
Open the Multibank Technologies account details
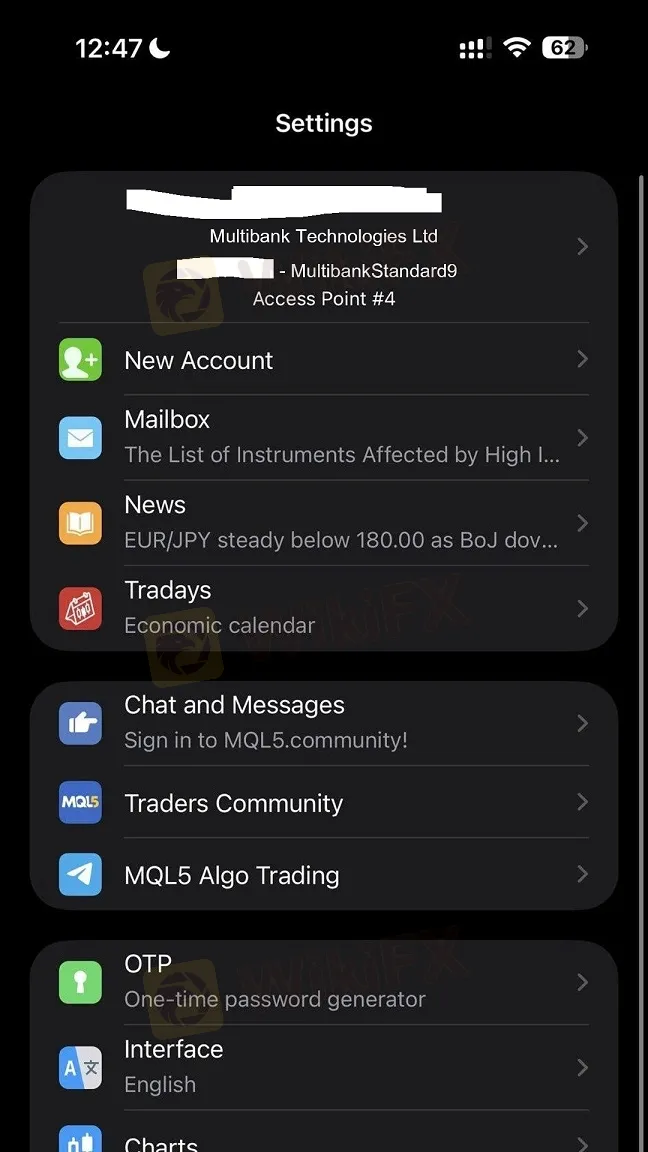click(x=323, y=247)
